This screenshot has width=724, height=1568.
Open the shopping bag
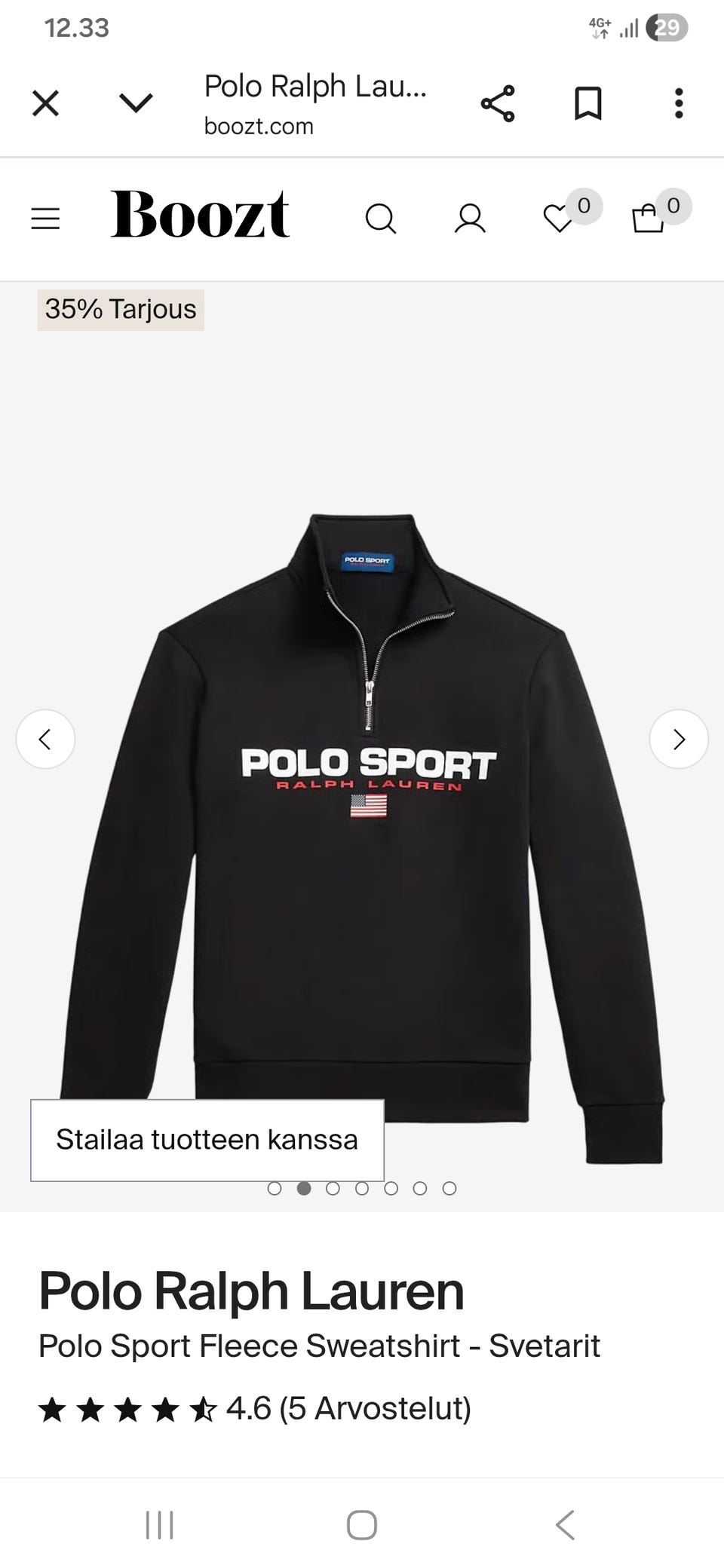click(648, 219)
